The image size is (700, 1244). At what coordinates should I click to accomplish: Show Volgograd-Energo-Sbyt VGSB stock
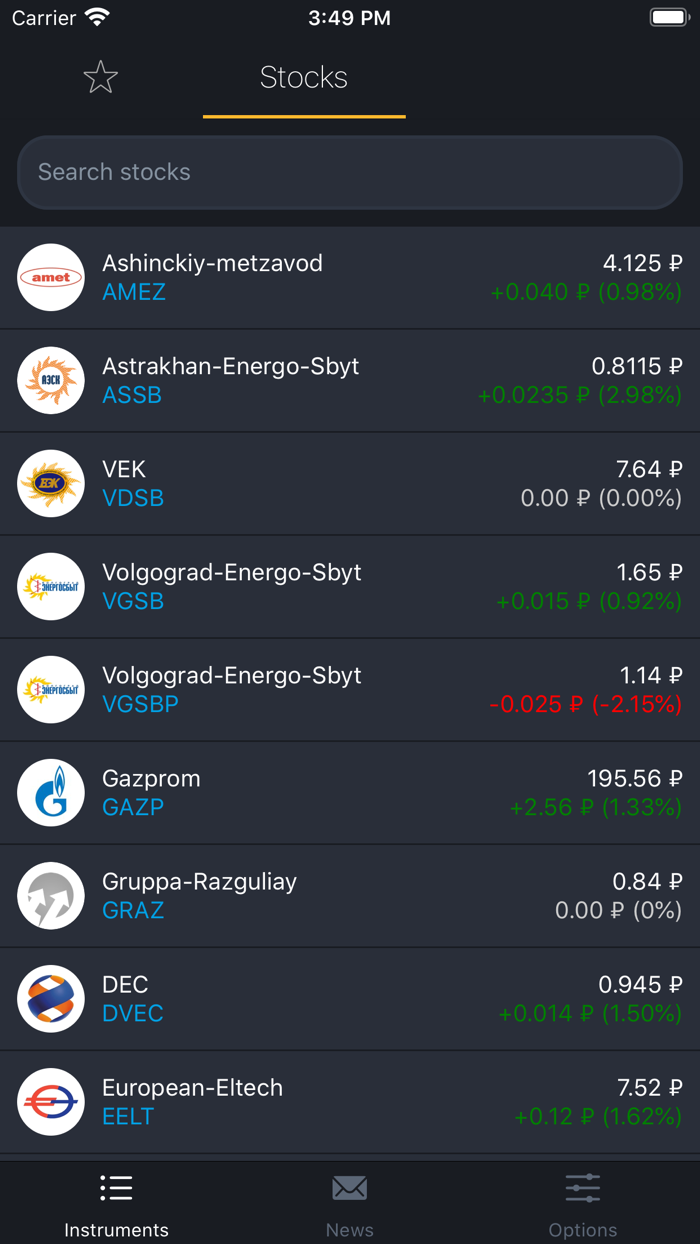point(350,587)
